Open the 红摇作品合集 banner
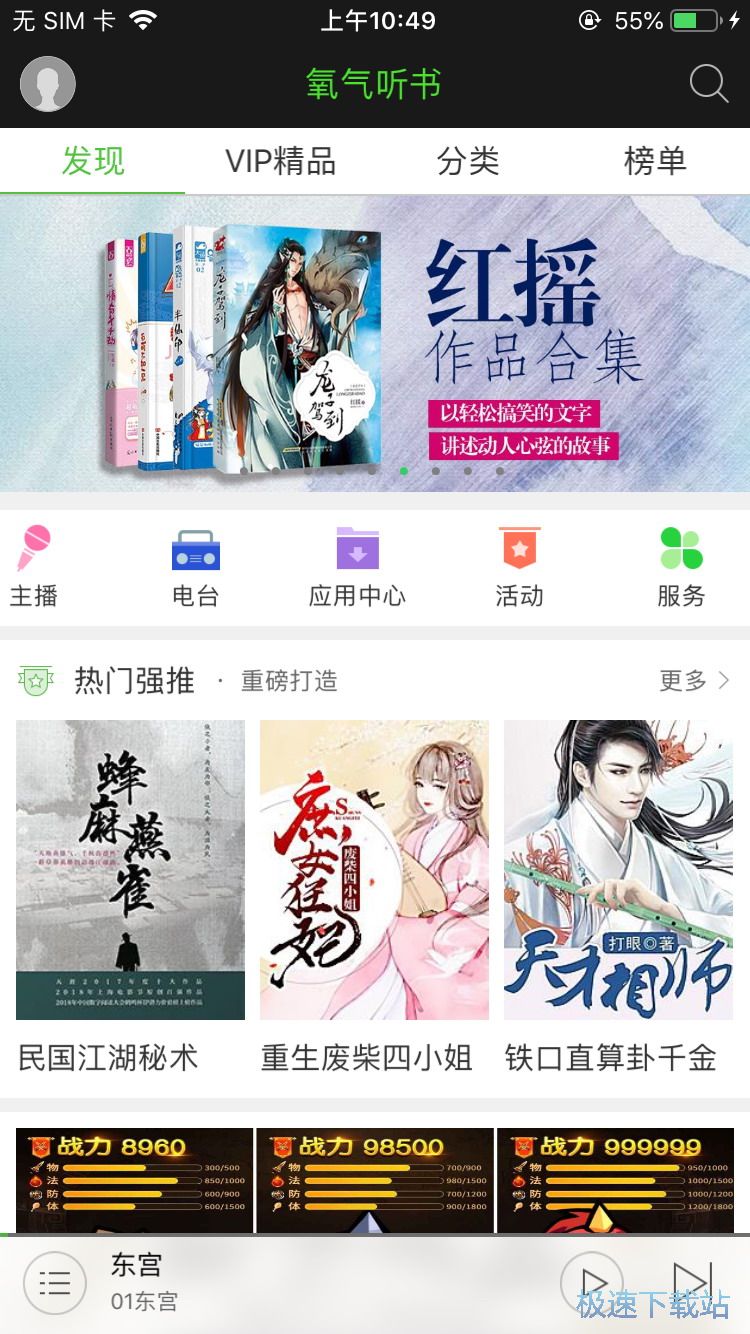Screen dimensions: 750x1334 (375, 343)
